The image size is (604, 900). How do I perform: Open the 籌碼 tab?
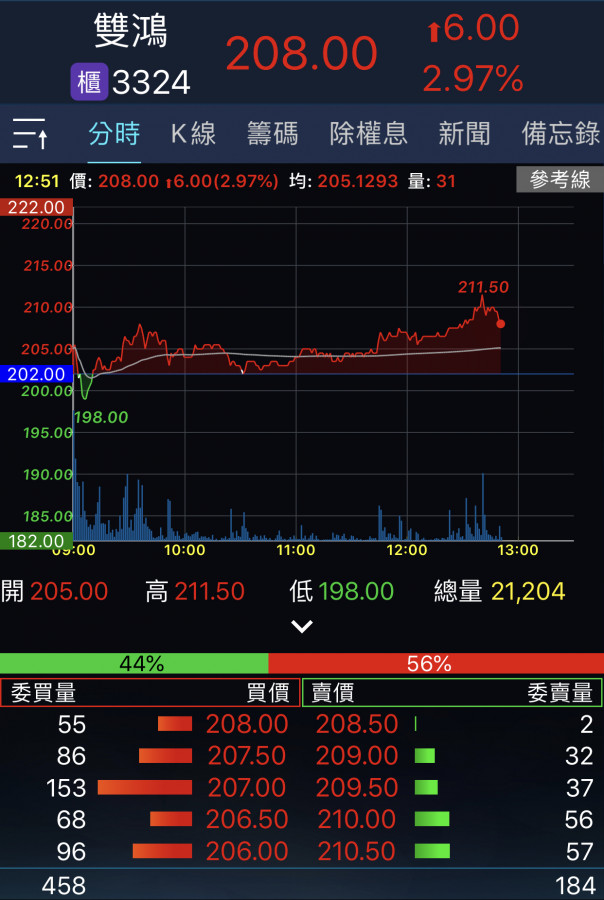click(272, 133)
